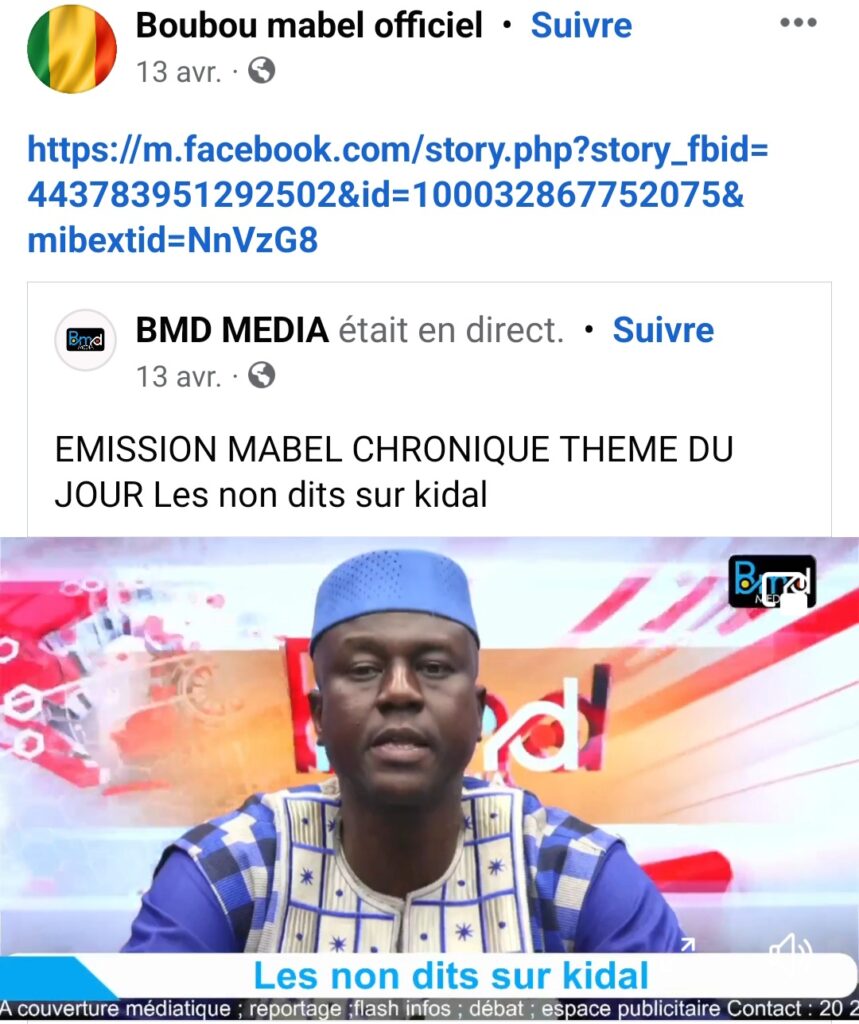Follow Boubou mabel officiel
This screenshot has height=1024, width=859.
click(581, 26)
